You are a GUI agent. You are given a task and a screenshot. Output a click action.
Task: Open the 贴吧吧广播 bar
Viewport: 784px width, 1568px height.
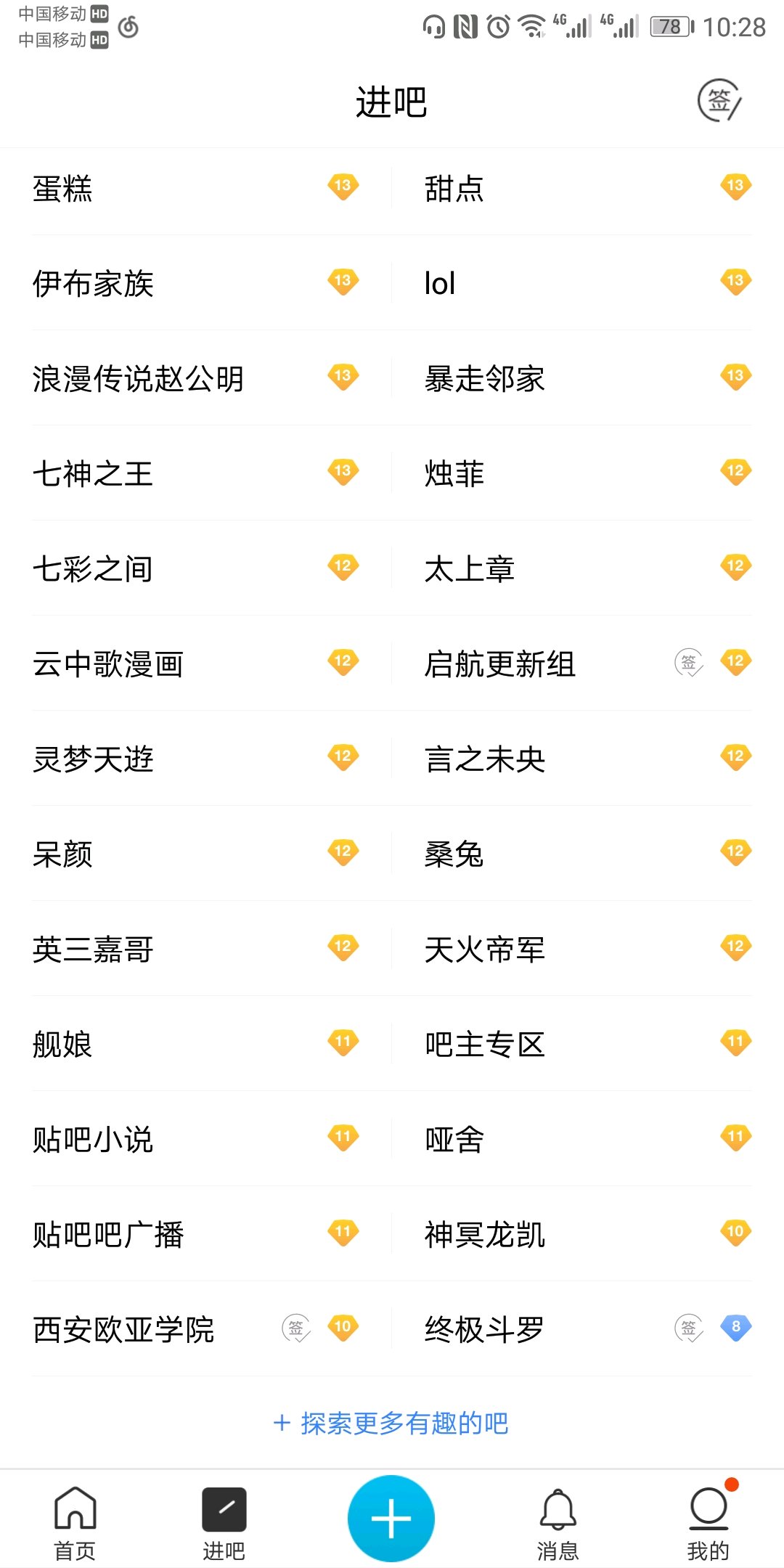[196, 1234]
